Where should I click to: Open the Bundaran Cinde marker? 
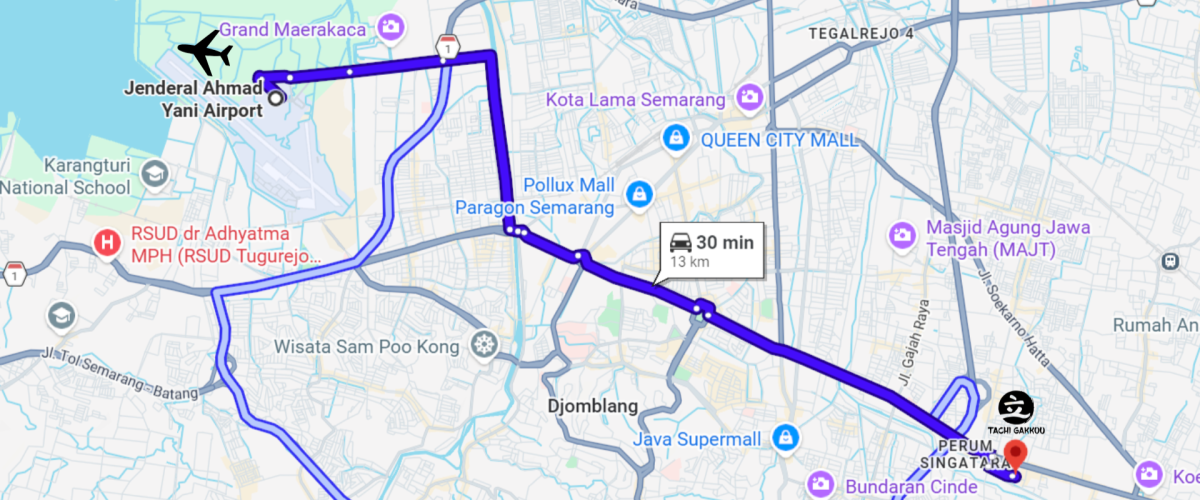tap(822, 485)
